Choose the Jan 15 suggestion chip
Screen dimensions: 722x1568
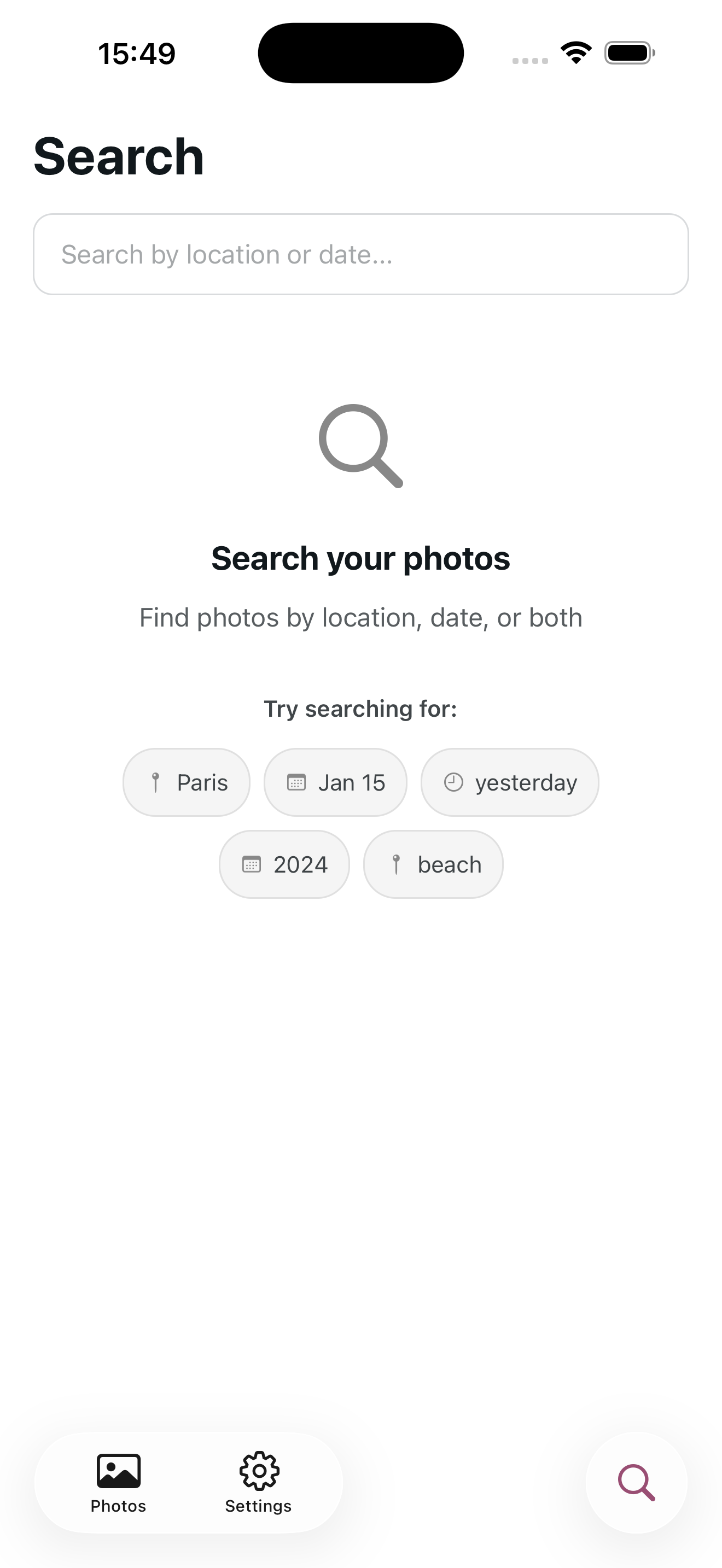tap(335, 782)
